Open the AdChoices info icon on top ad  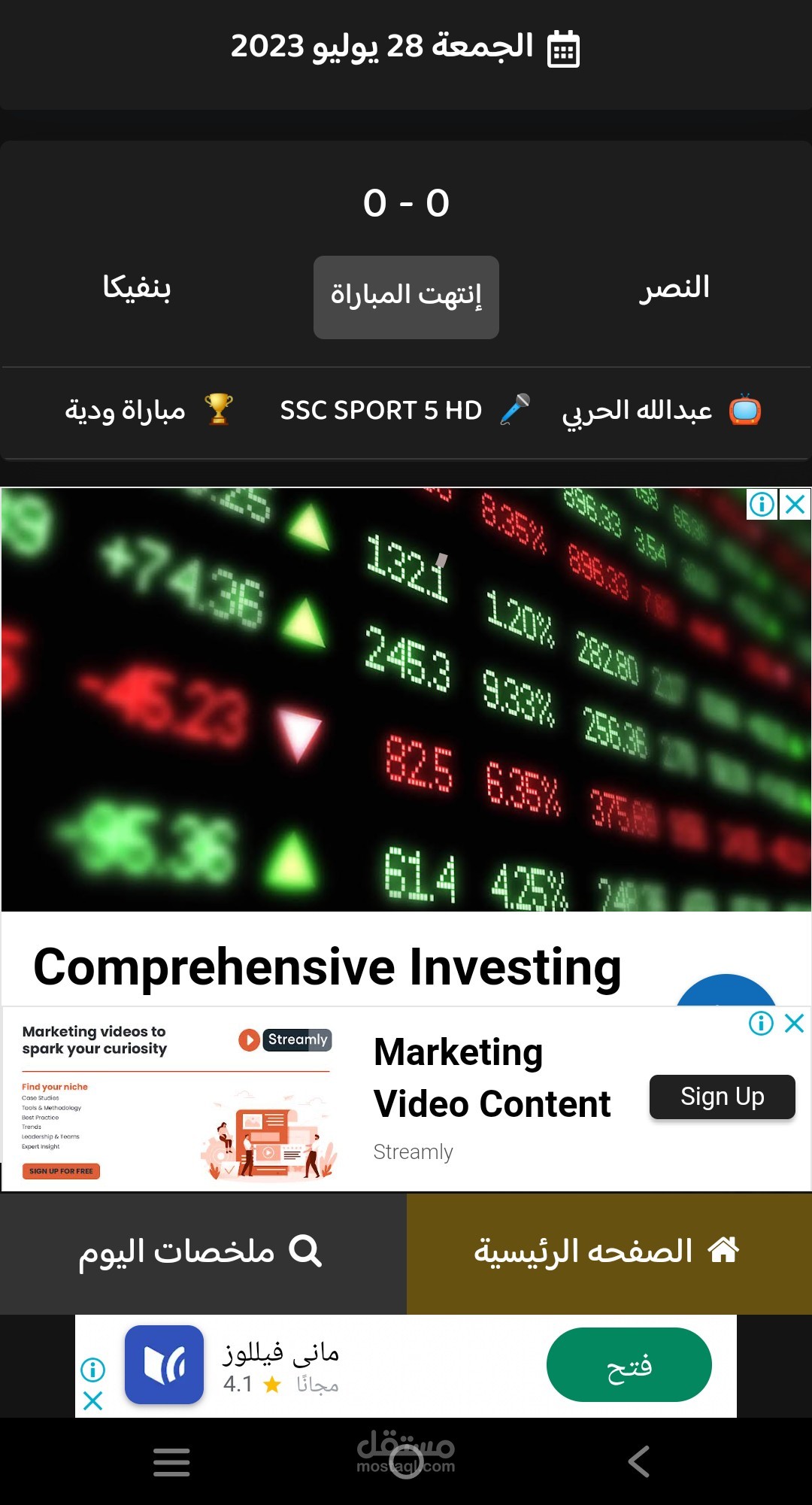(761, 505)
